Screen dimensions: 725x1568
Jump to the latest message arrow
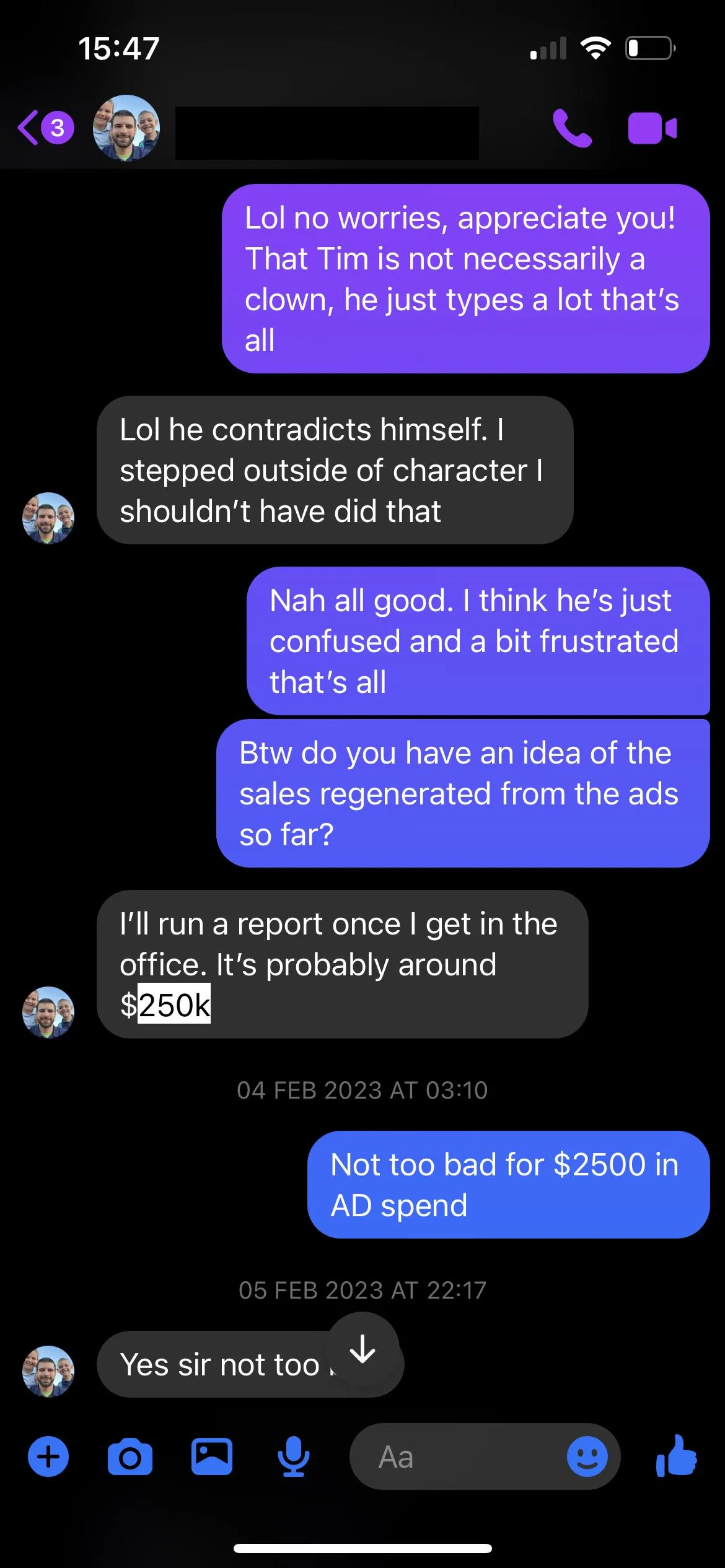[363, 1349]
